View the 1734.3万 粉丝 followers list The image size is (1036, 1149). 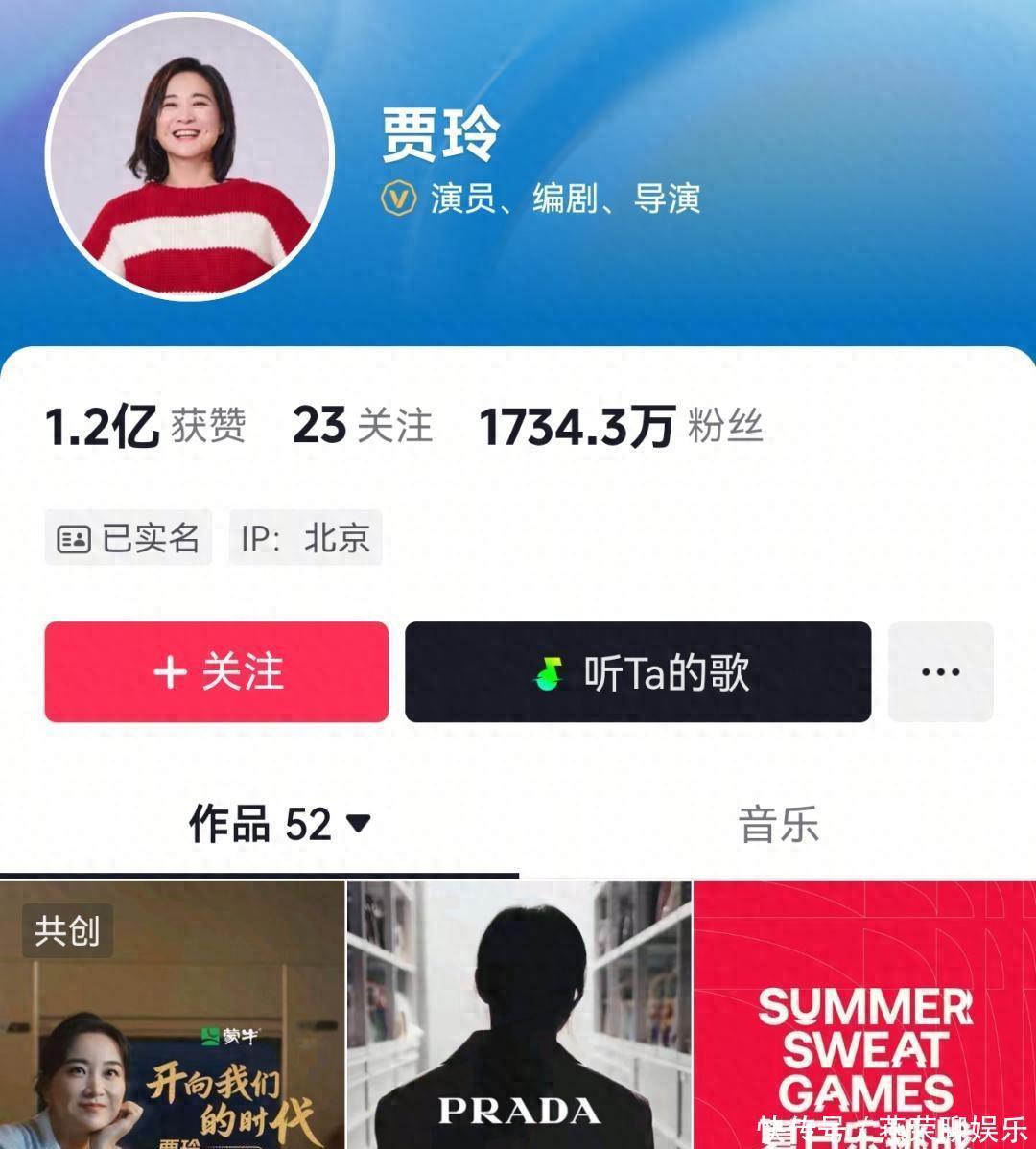622,426
